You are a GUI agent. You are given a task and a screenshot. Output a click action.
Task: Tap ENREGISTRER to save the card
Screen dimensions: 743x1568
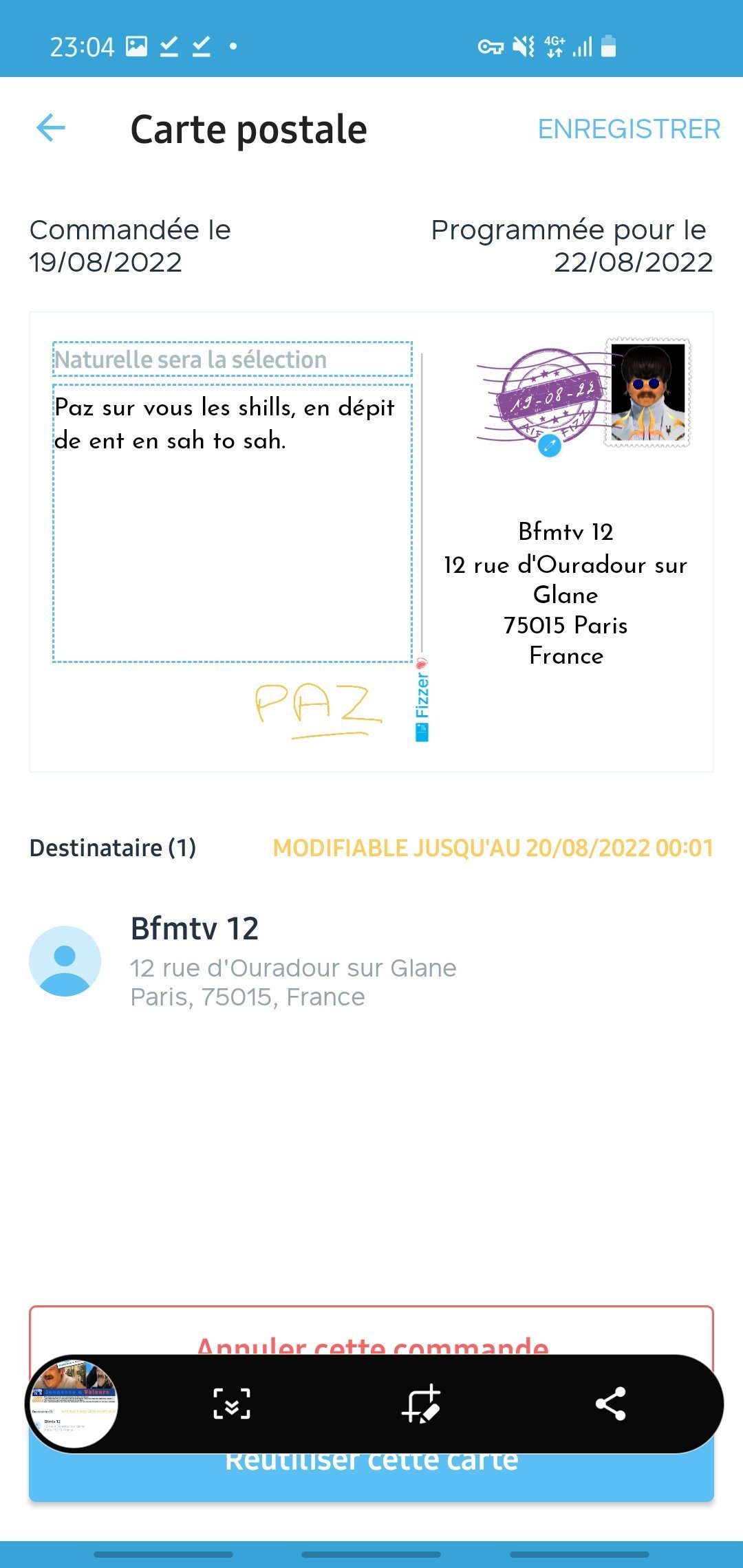(x=629, y=129)
